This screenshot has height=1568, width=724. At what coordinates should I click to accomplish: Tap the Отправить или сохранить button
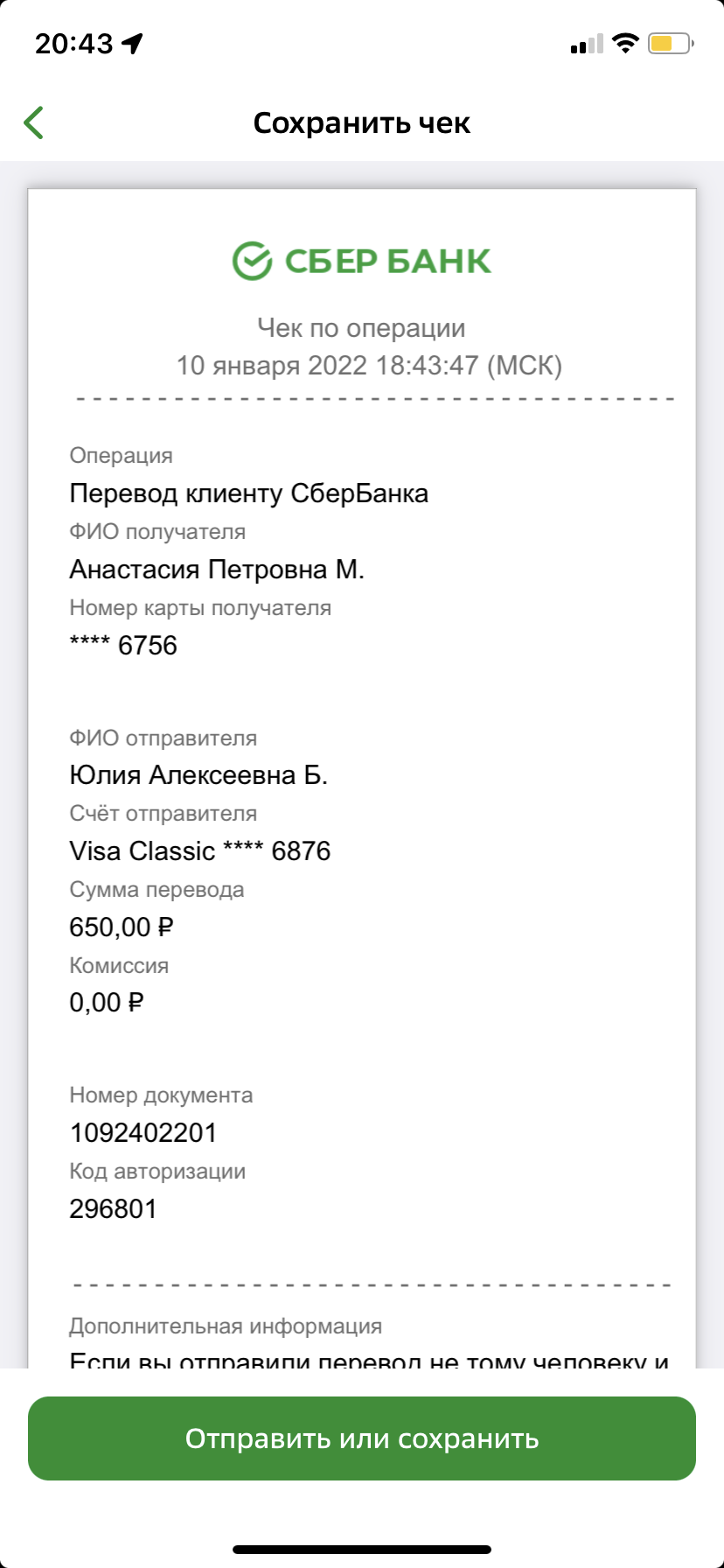point(362,1438)
